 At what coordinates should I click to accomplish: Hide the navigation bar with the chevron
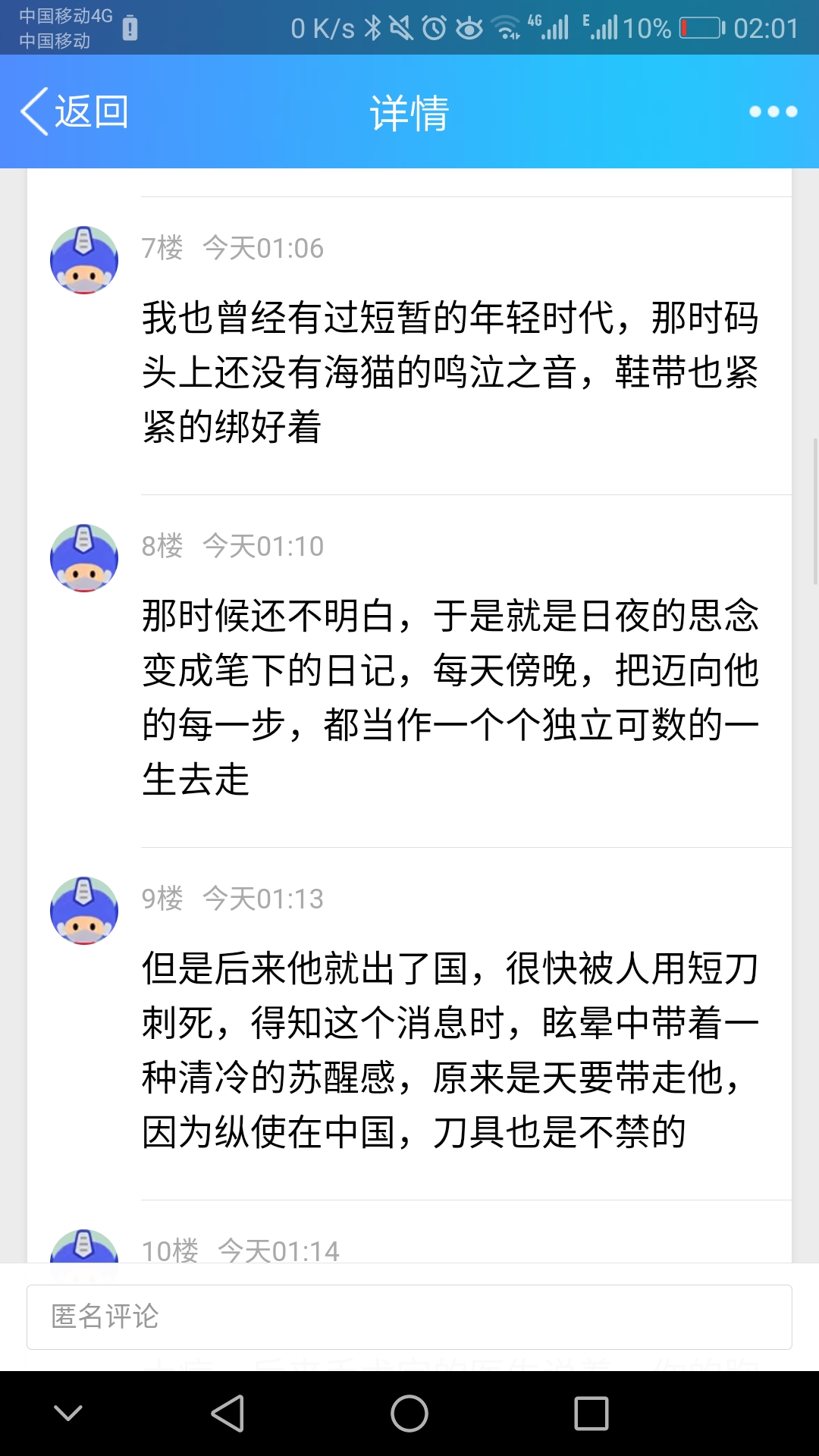[68, 1414]
